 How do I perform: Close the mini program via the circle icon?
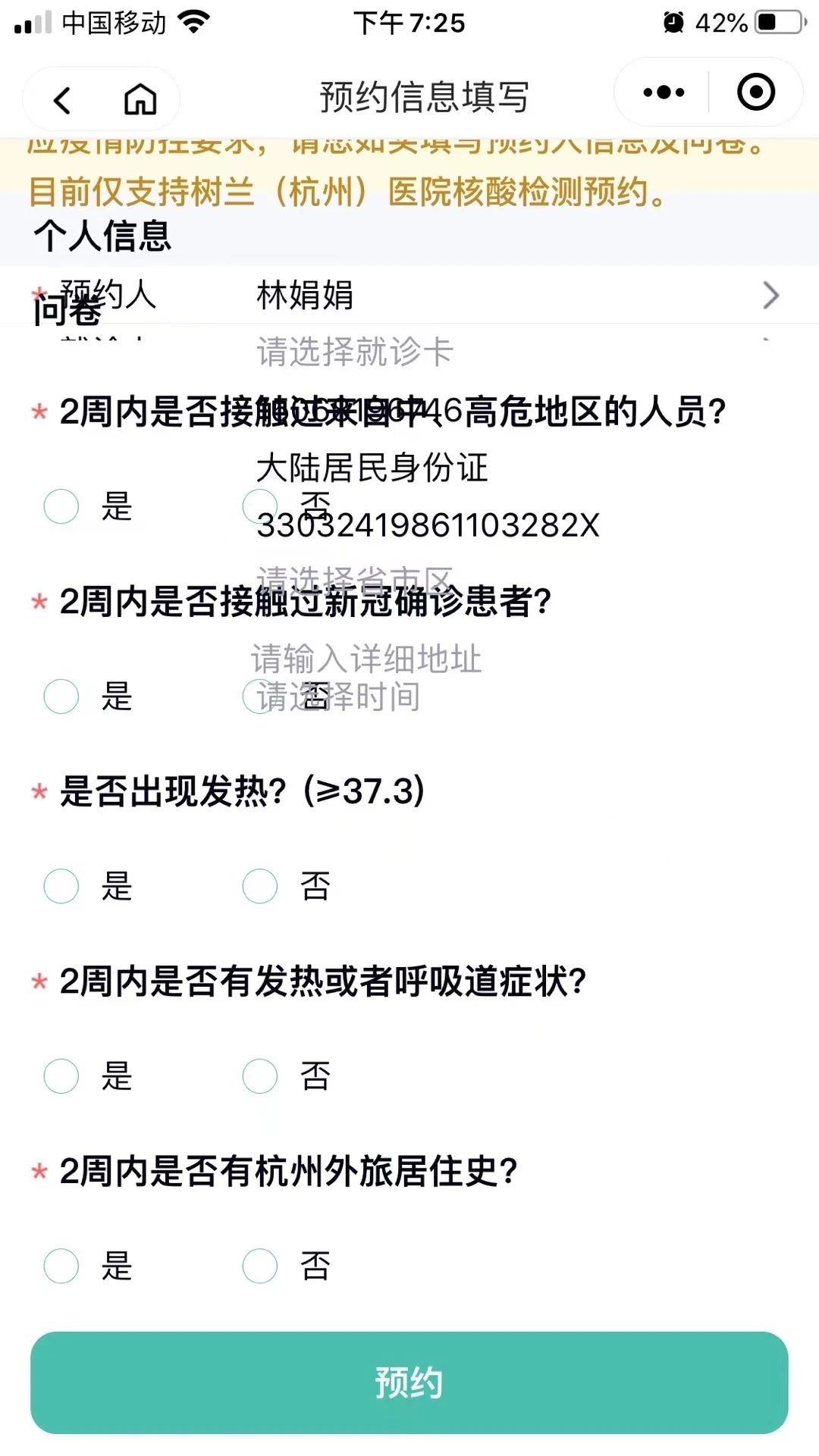756,92
